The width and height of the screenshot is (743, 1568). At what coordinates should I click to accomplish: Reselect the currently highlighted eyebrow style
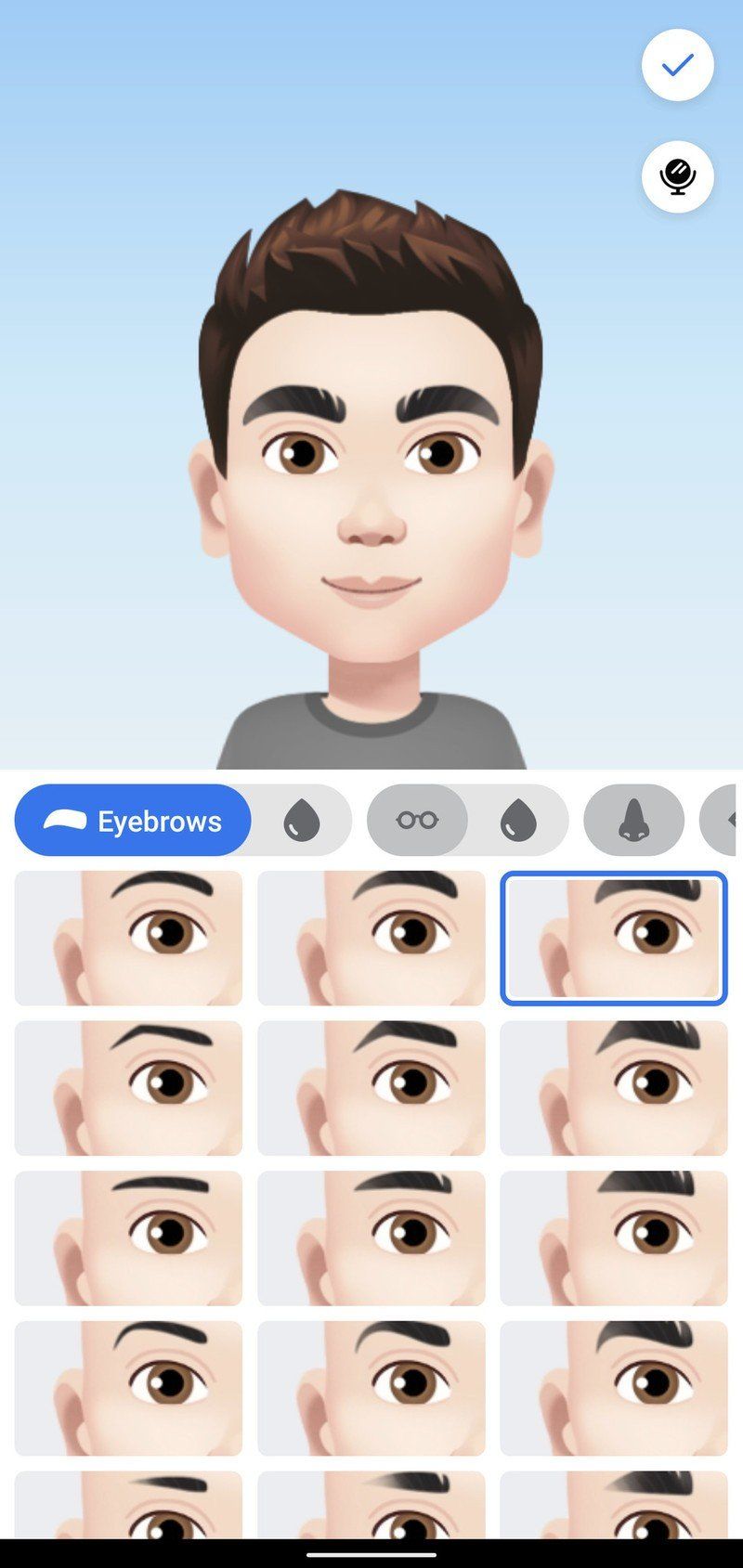[x=614, y=938]
